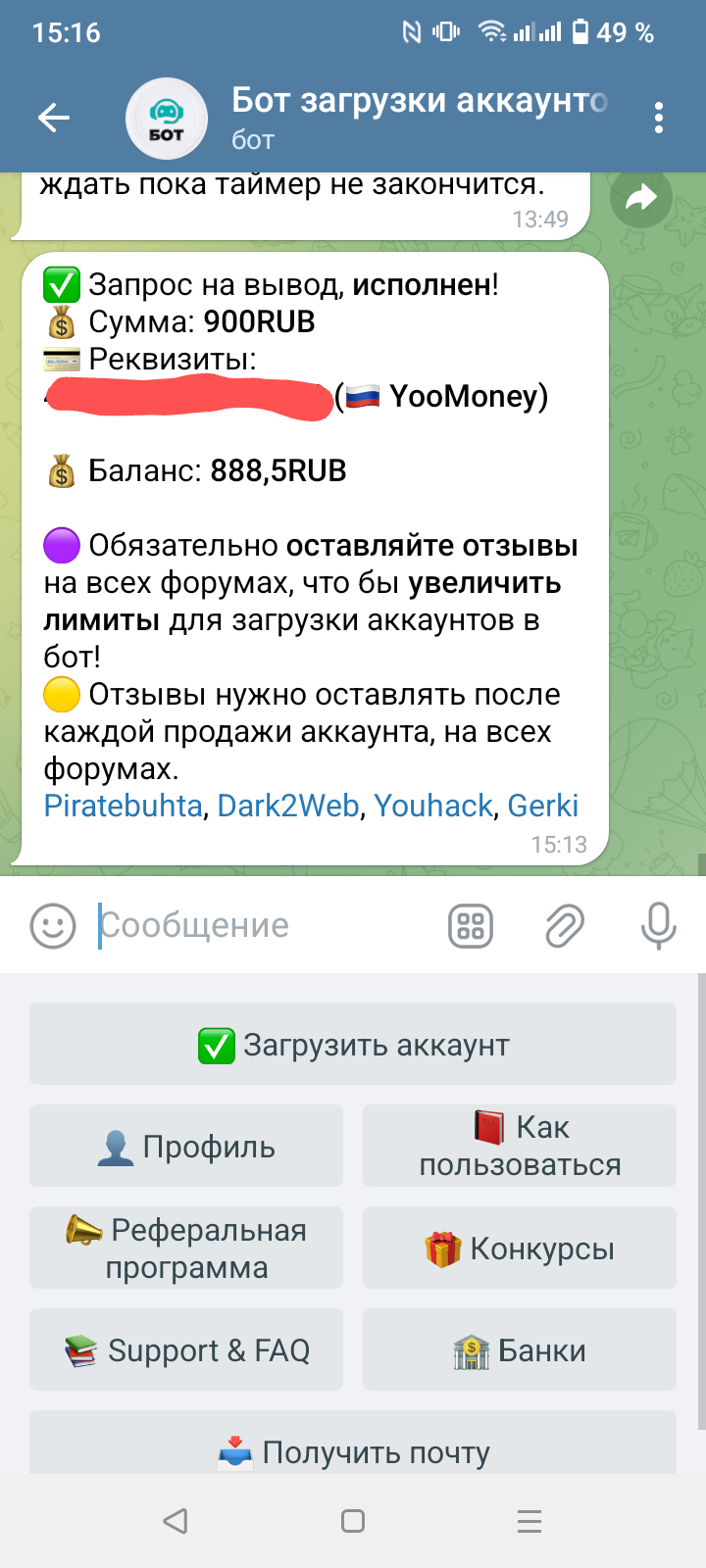Open Support & FAQ
The width and height of the screenshot is (706, 1568).
(x=186, y=1350)
